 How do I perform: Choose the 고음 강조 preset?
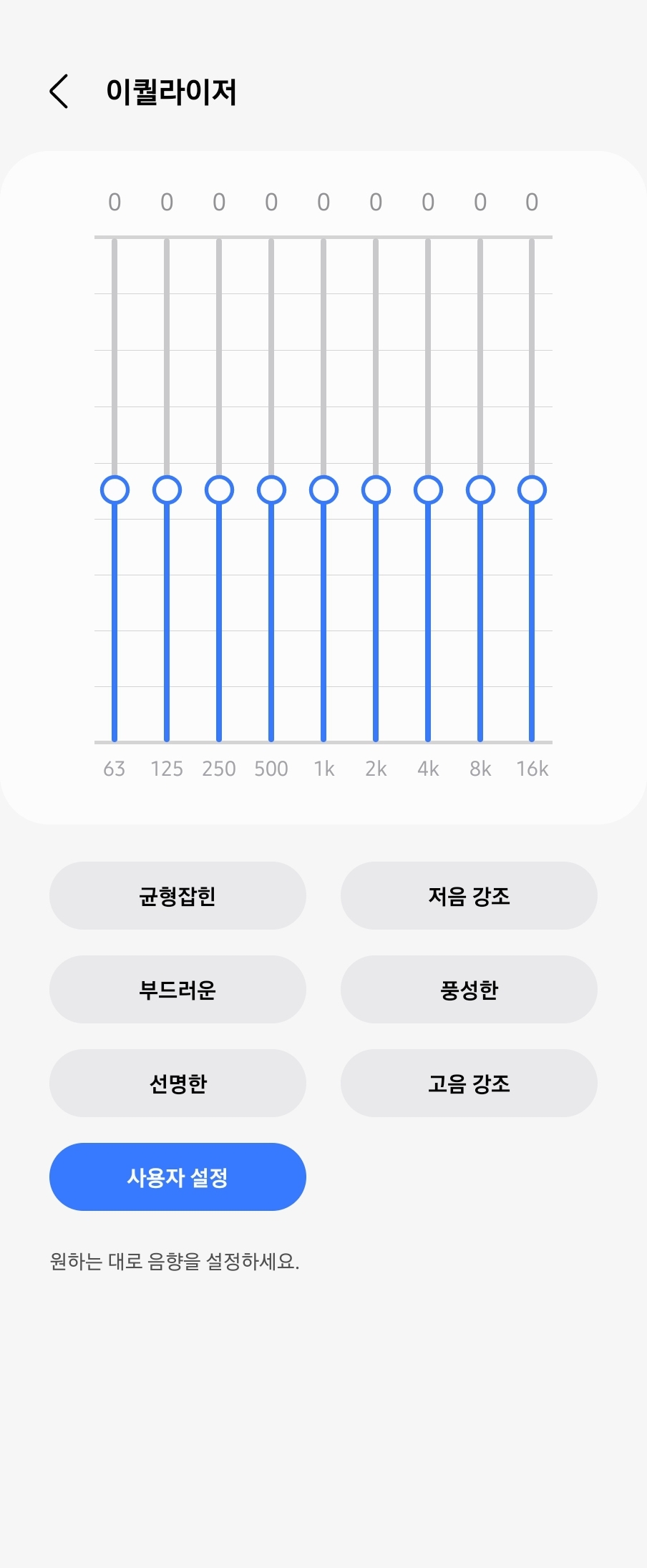pos(469,1084)
